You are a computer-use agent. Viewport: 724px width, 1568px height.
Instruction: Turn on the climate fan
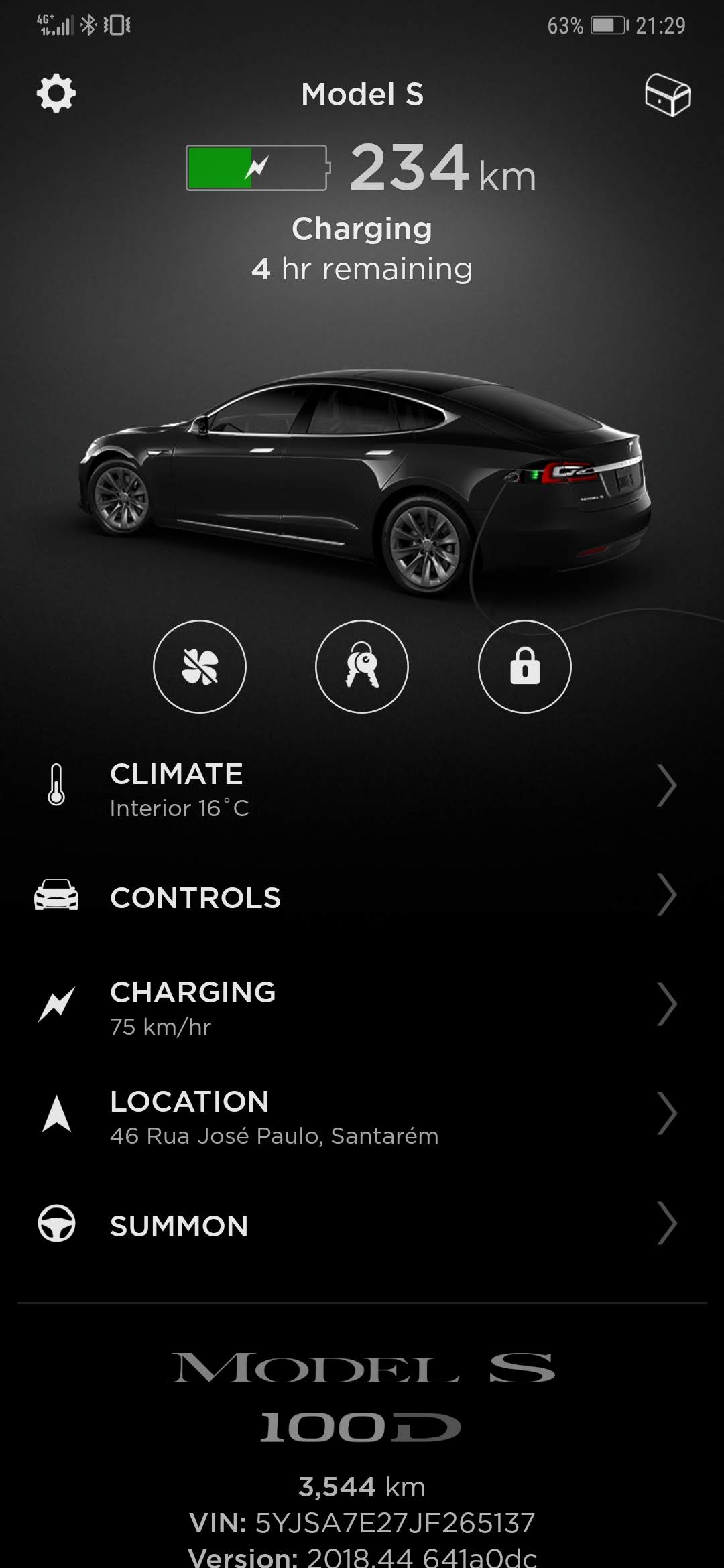coord(200,667)
